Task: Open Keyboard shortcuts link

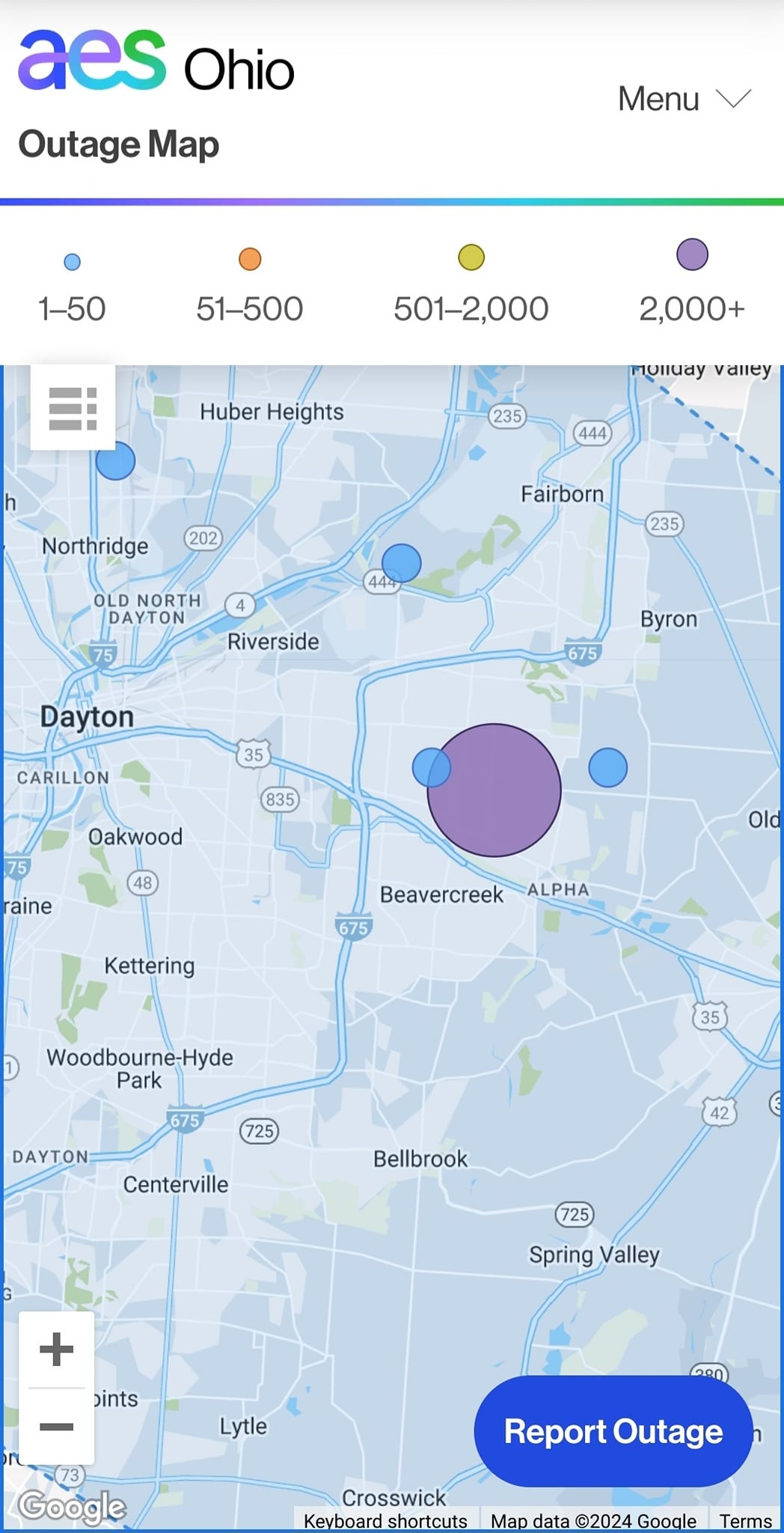Action: 385,1521
